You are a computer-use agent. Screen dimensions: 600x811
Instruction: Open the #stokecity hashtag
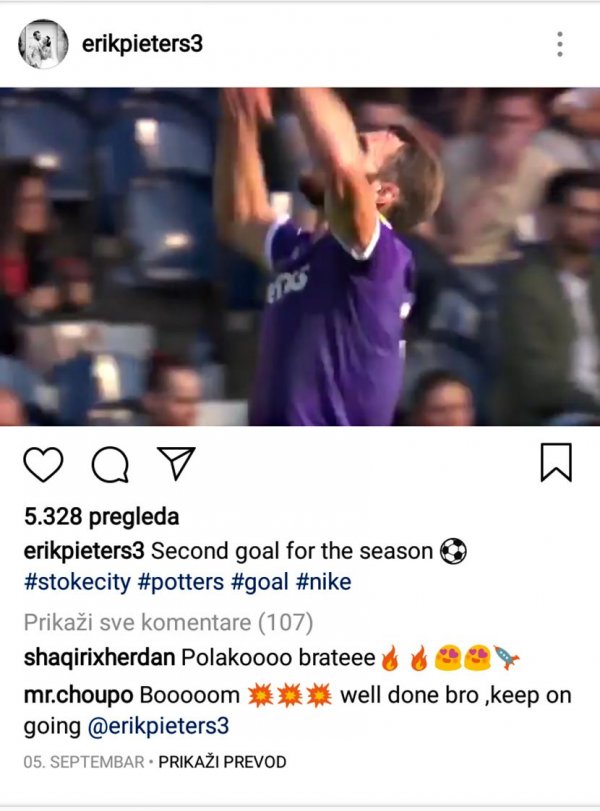pos(73,582)
